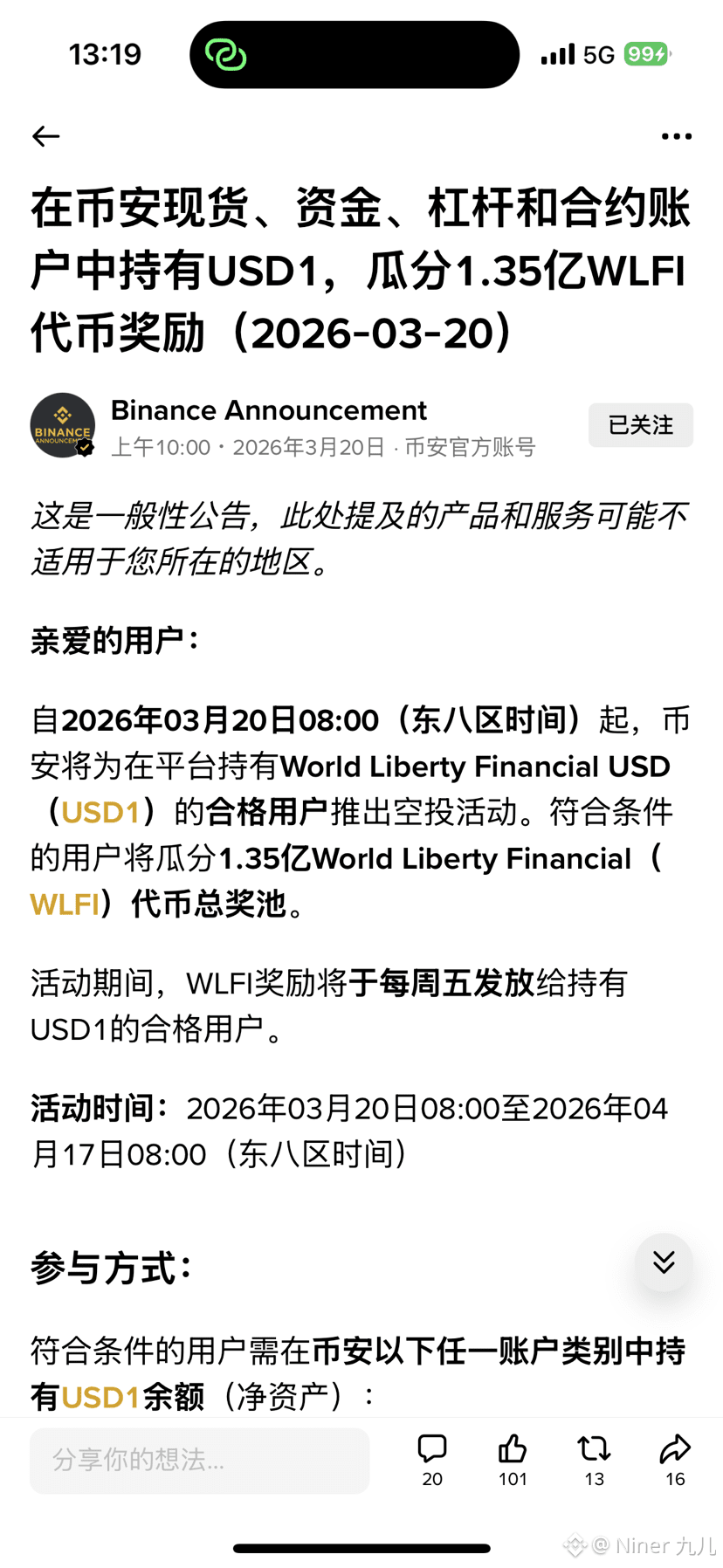This screenshot has height=1568, width=723.
Task: Tap the 已关注 following button
Action: 640,425
